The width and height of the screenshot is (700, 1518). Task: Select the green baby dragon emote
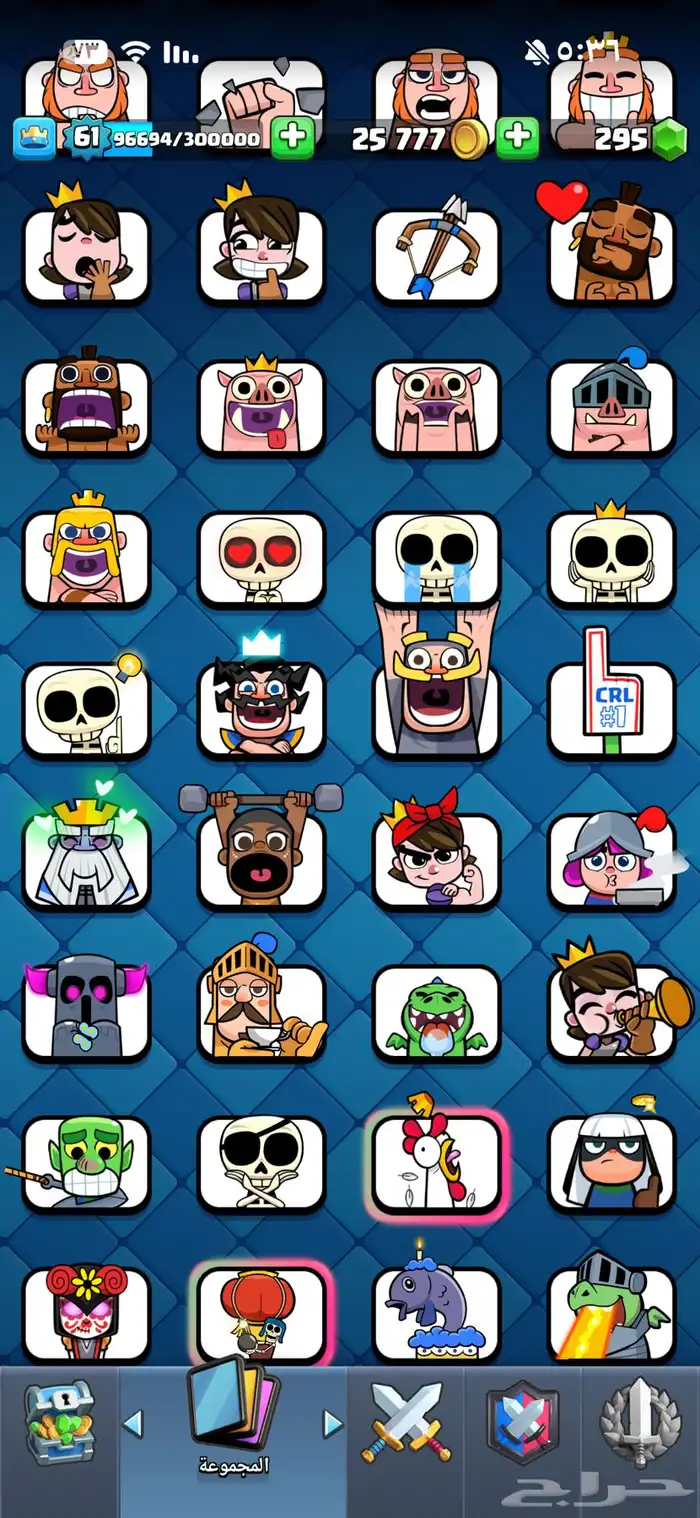[x=436, y=1011]
